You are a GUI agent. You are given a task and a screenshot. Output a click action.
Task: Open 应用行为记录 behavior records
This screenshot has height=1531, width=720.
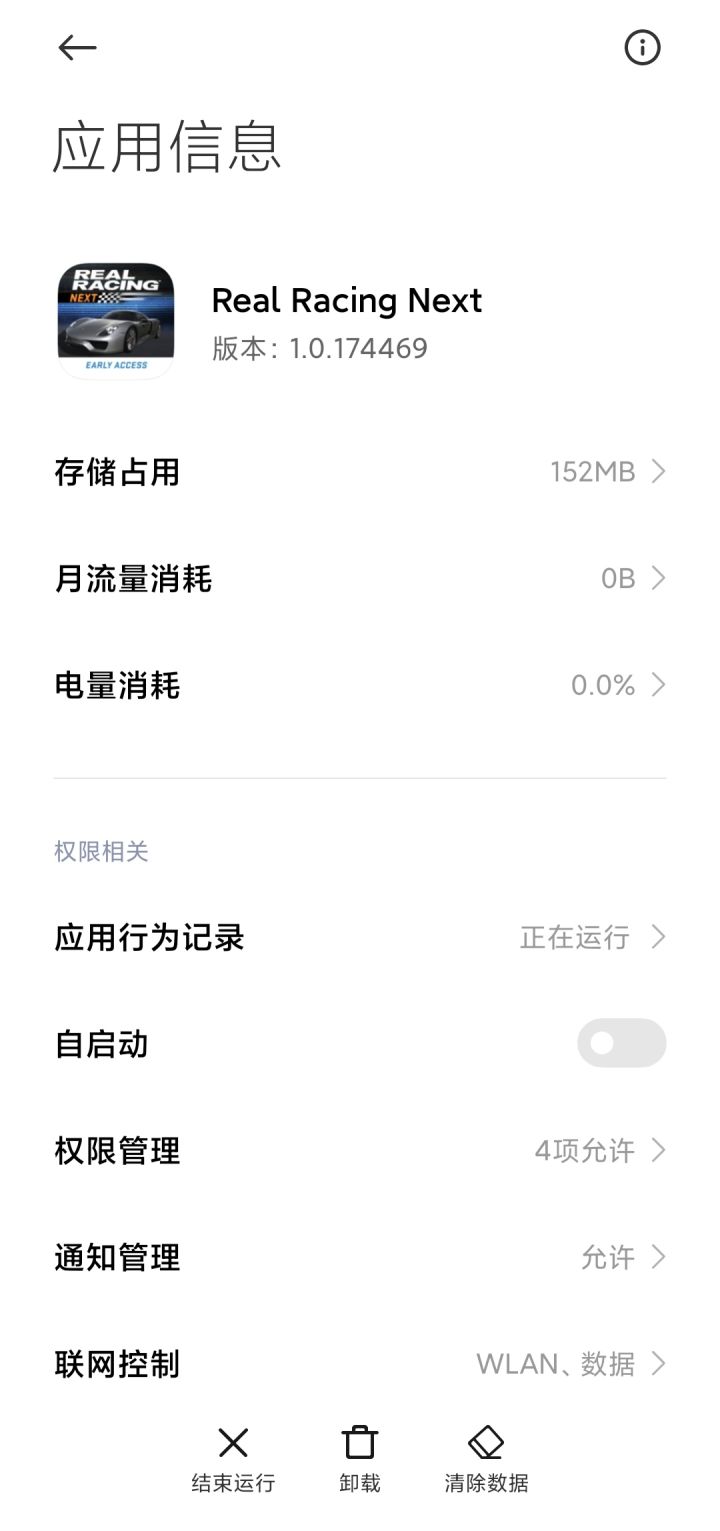pyautogui.click(x=360, y=938)
